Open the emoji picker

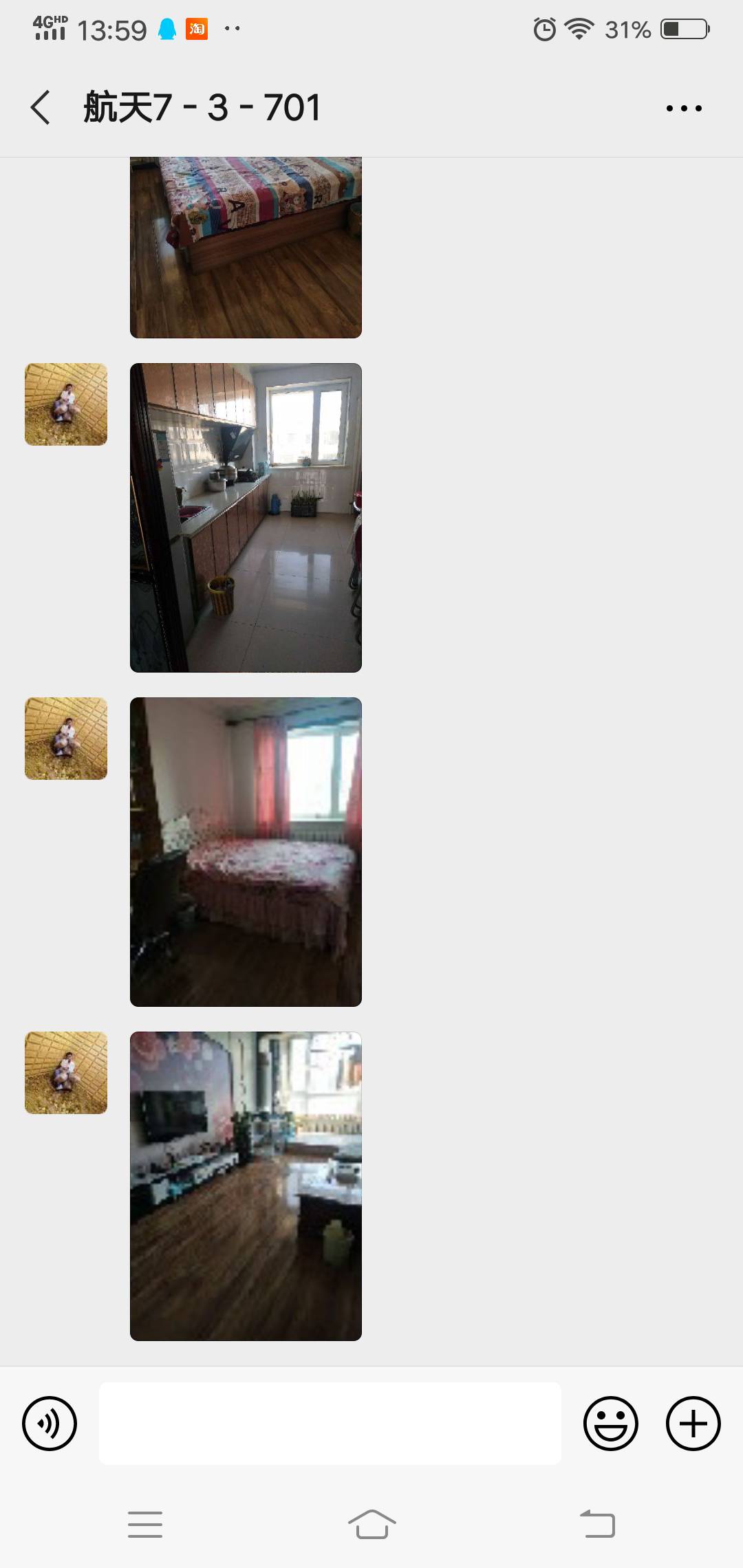[x=610, y=1424]
